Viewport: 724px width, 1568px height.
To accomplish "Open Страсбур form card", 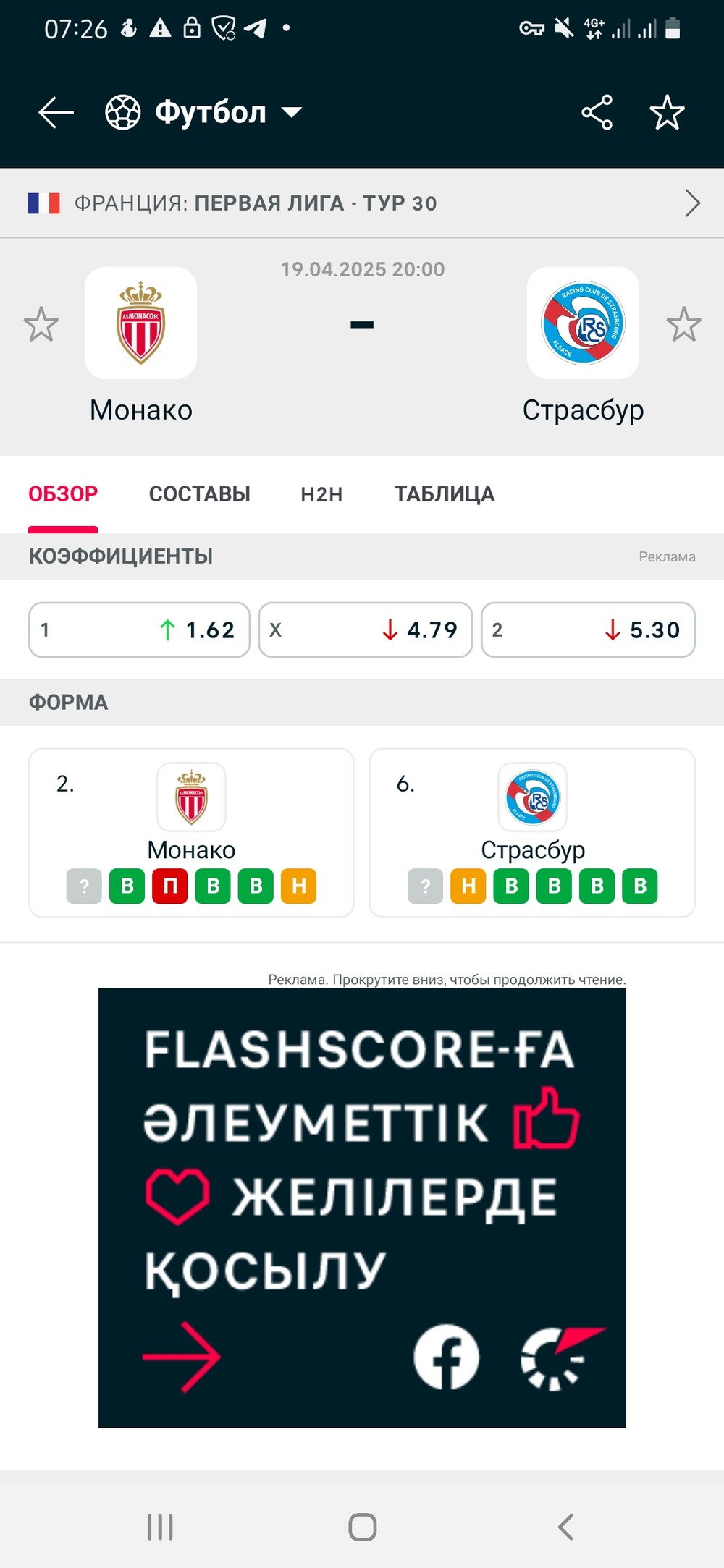I will [x=532, y=833].
